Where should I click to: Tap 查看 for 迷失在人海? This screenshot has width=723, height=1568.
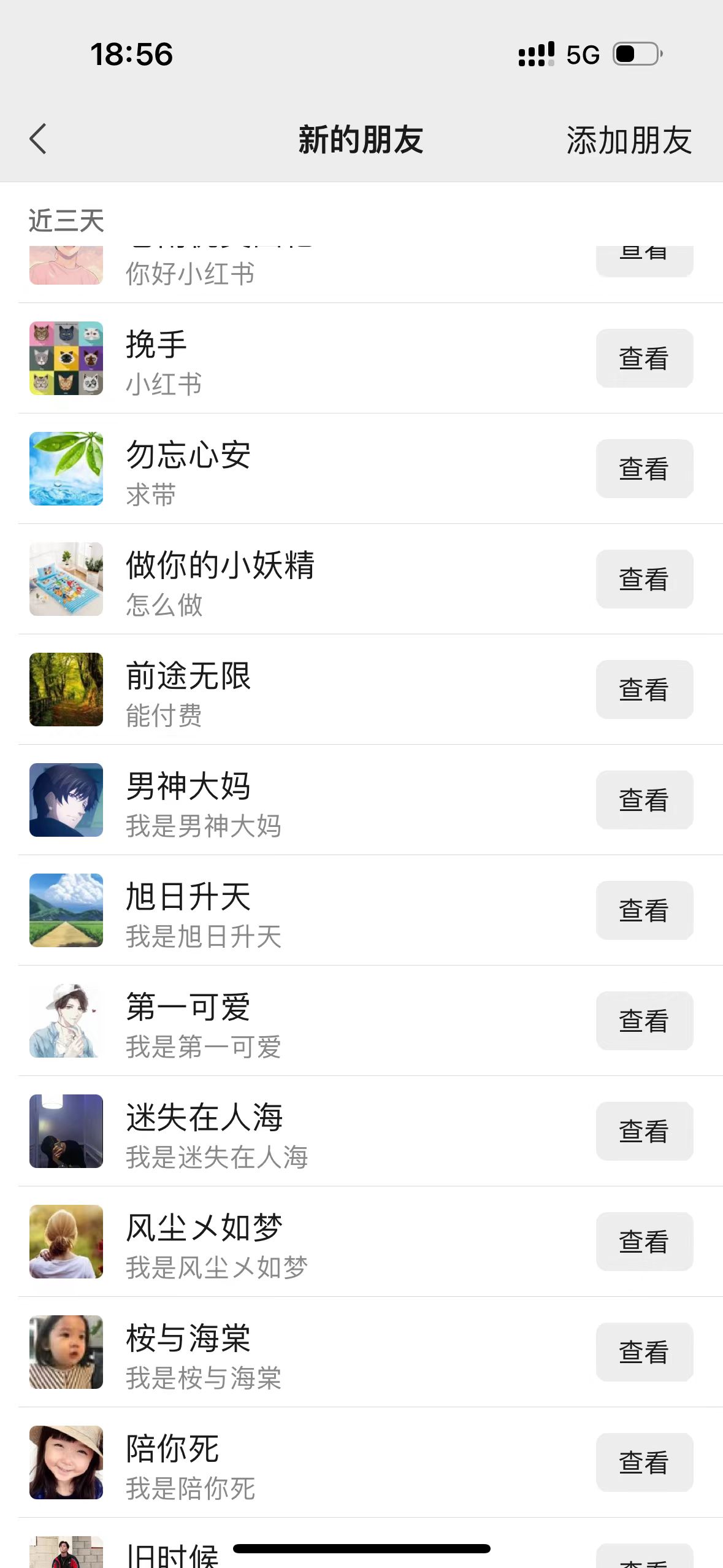(x=644, y=1131)
